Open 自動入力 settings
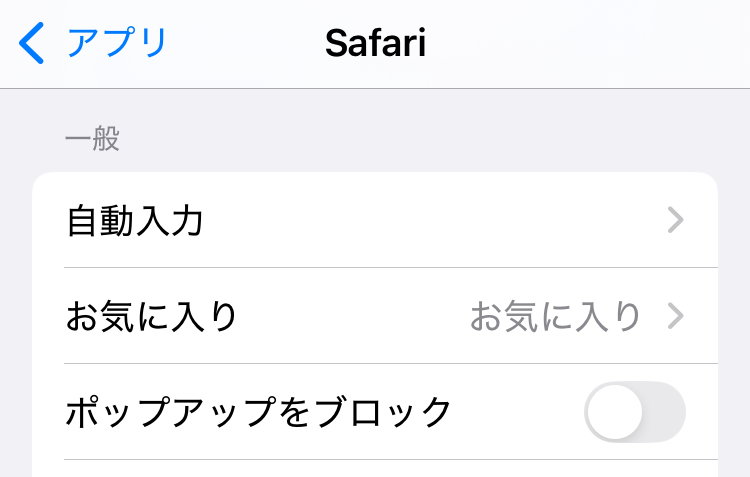Image resolution: width=750 pixels, height=477 pixels. coord(375,220)
